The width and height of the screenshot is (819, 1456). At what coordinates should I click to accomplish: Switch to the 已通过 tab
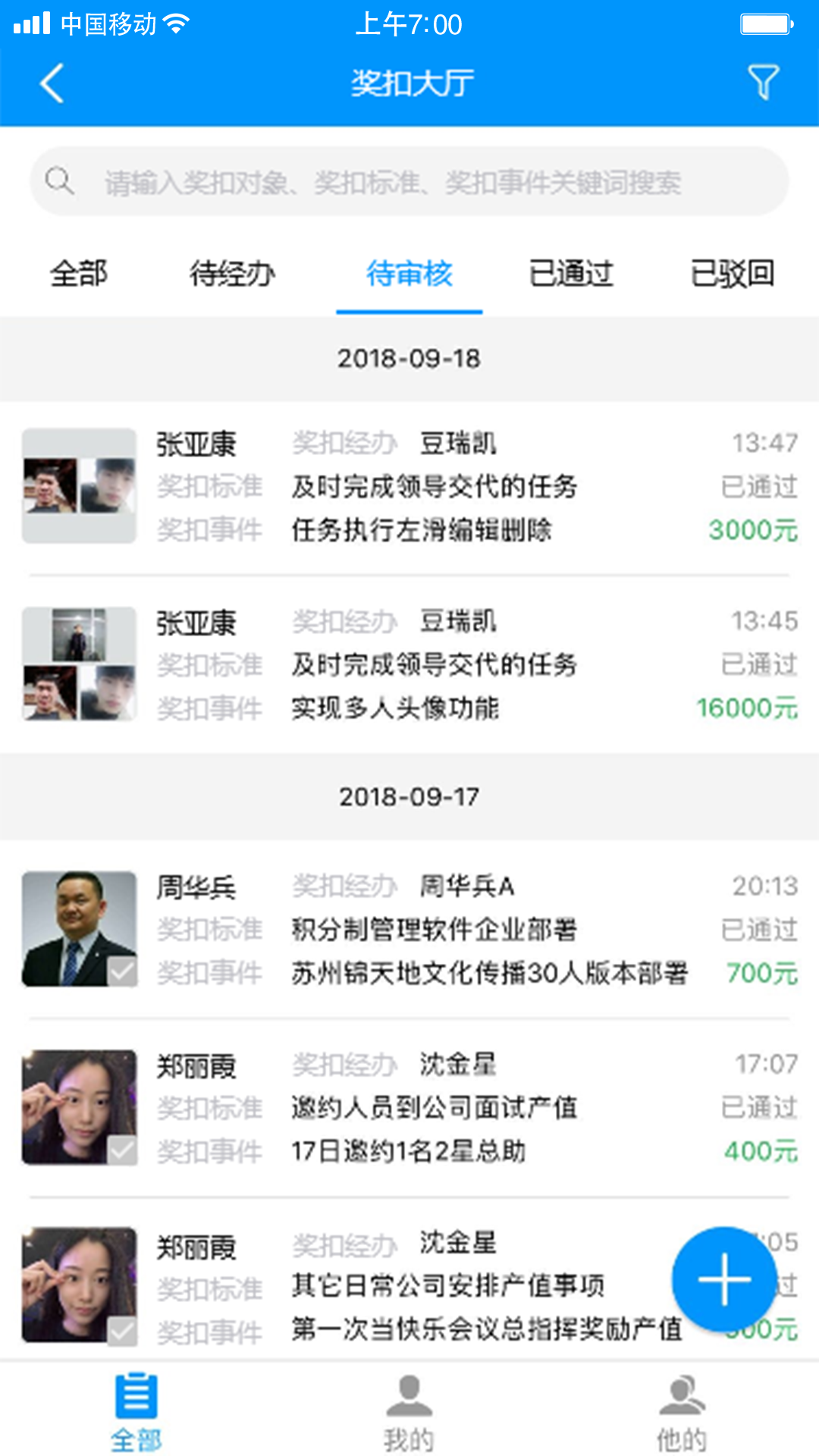click(x=571, y=274)
